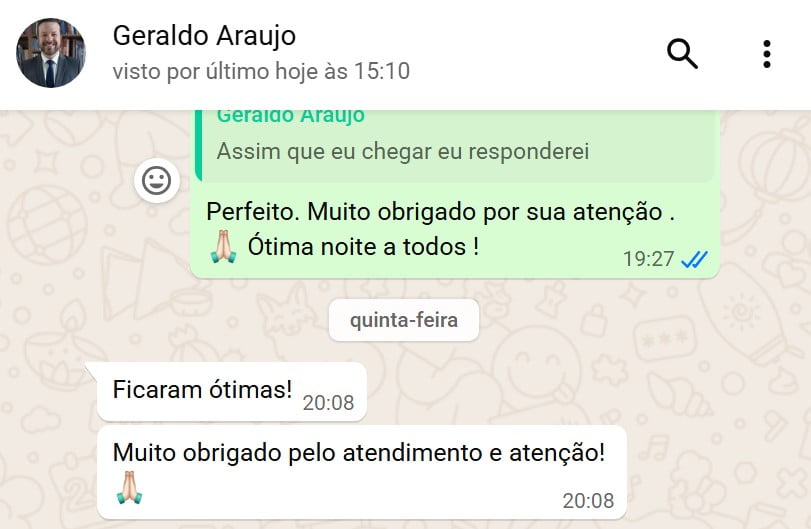Open the three-dot overflow menu

(766, 53)
